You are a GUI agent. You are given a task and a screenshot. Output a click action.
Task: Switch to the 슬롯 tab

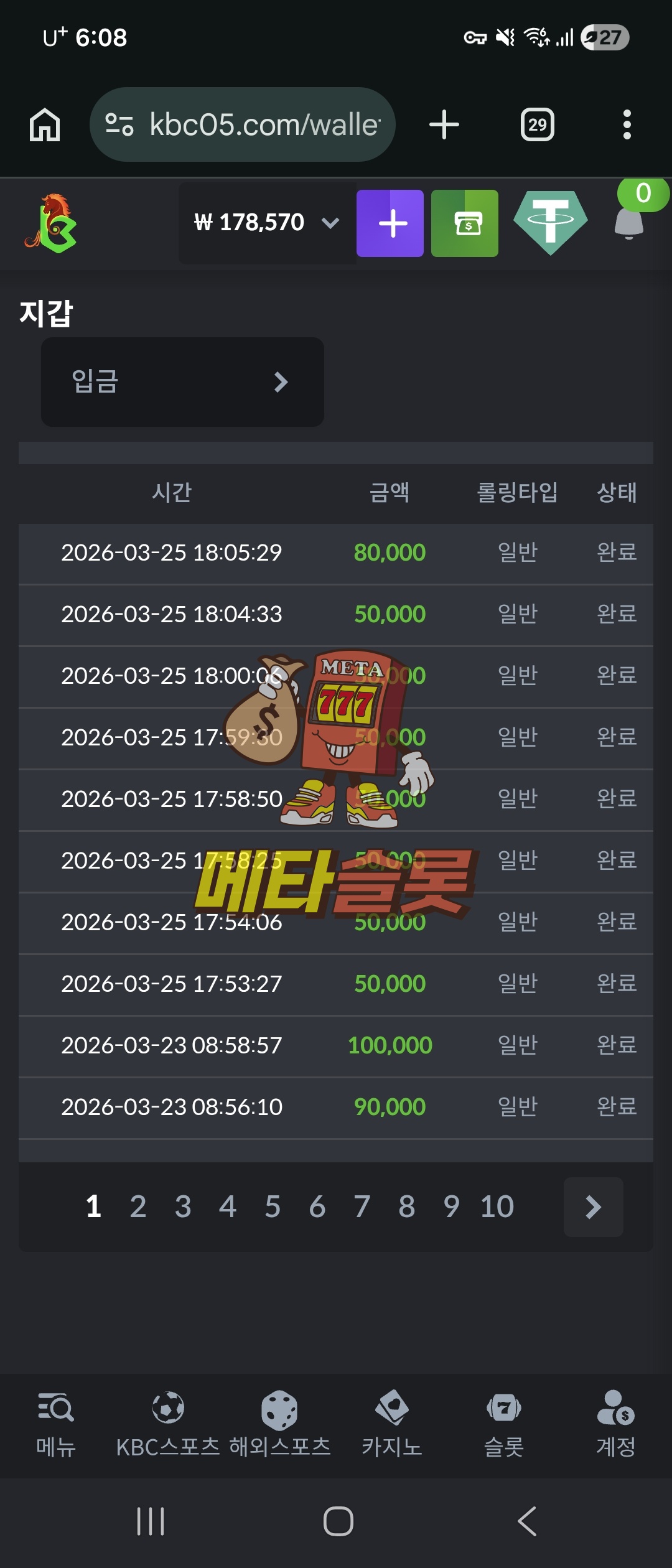(504, 1424)
